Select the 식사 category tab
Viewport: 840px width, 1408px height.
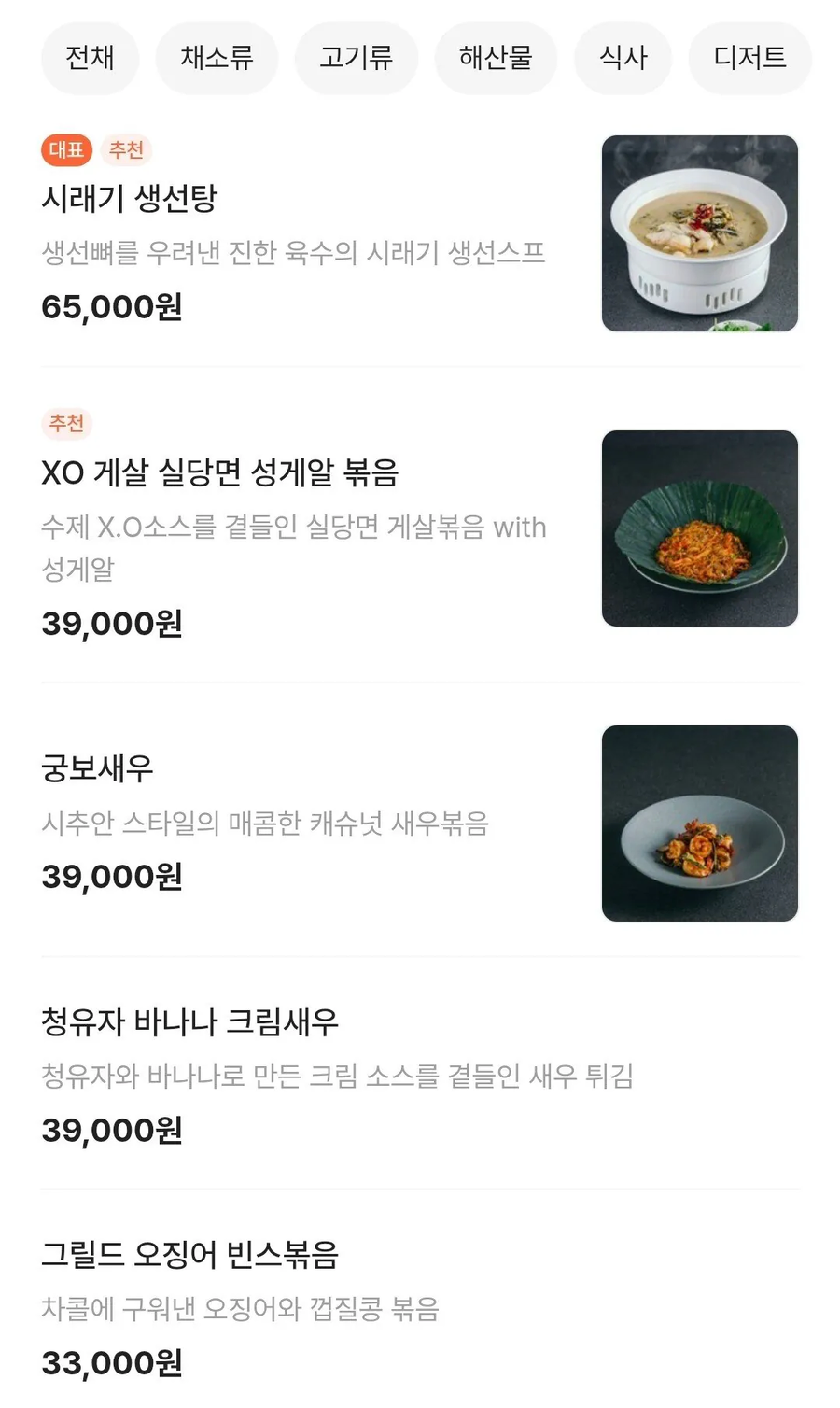(623, 58)
